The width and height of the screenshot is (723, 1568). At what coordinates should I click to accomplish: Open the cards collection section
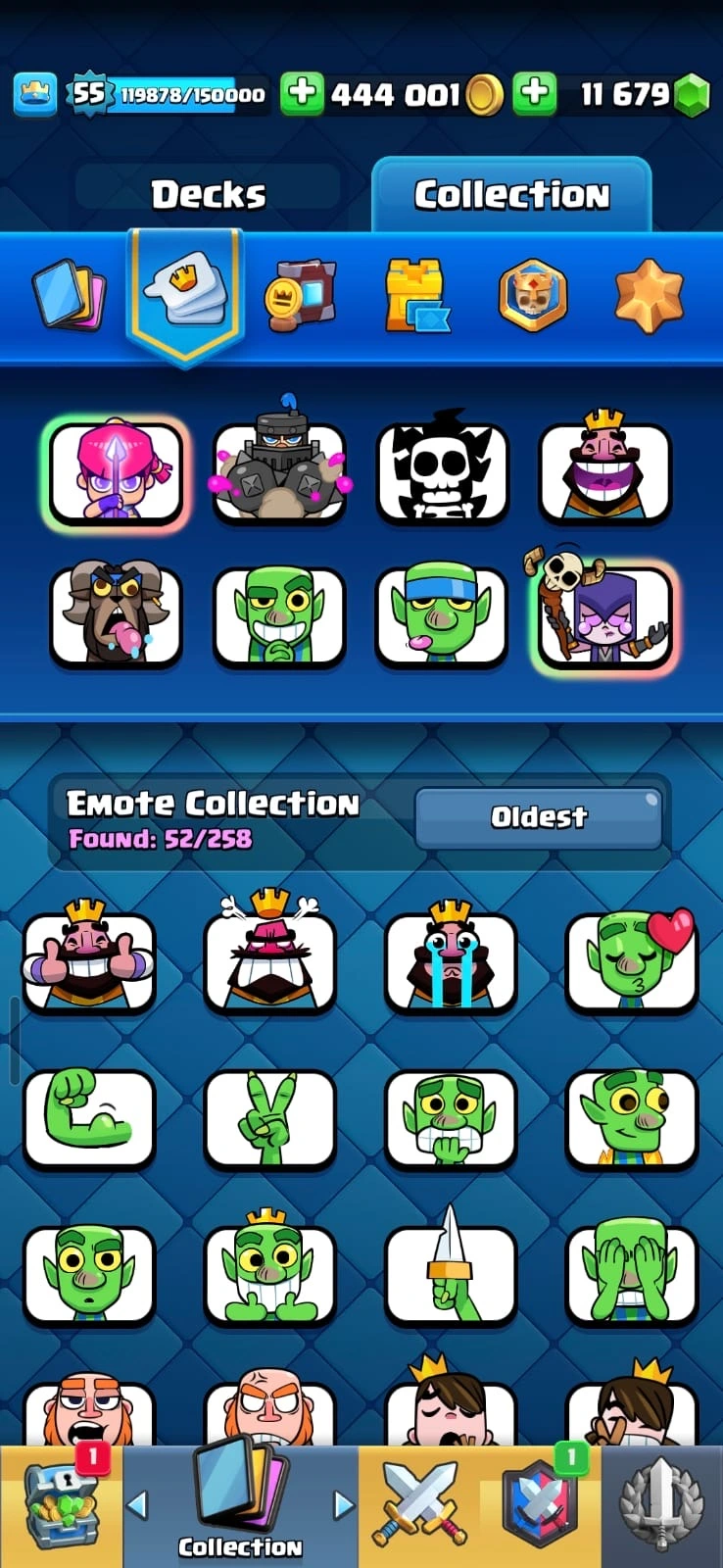(x=69, y=293)
